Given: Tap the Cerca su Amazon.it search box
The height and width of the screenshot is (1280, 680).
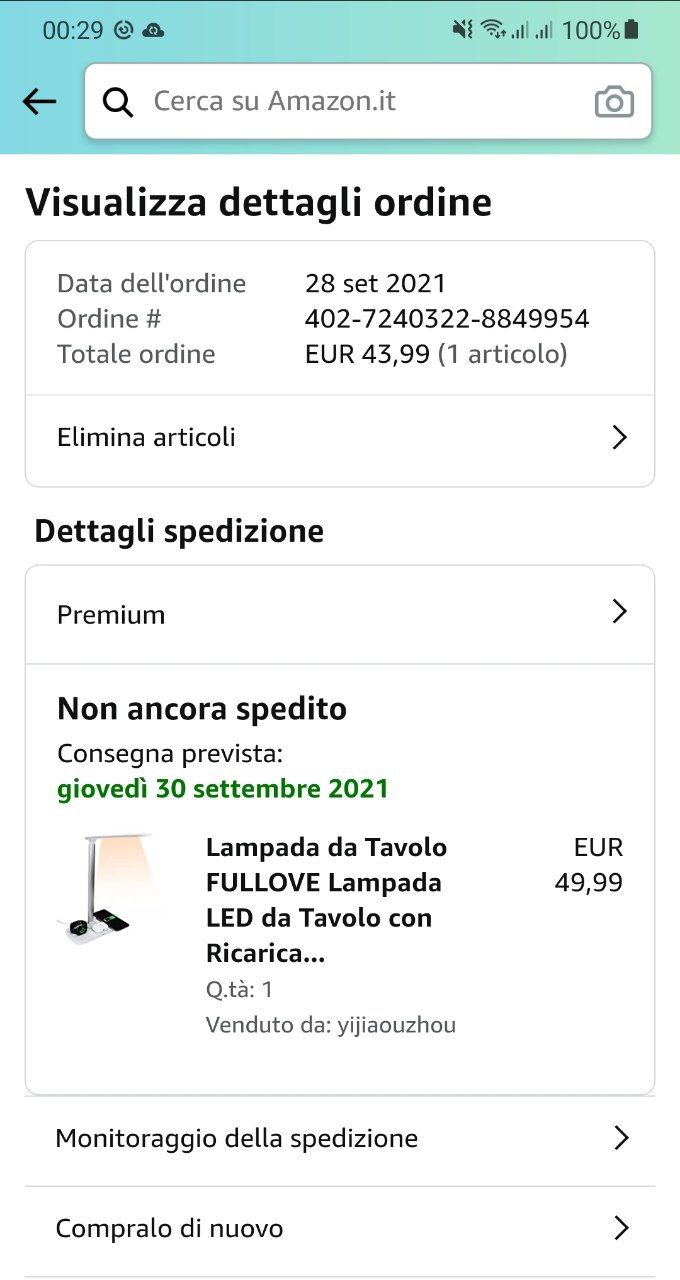Looking at the screenshot, I should tap(350, 101).
